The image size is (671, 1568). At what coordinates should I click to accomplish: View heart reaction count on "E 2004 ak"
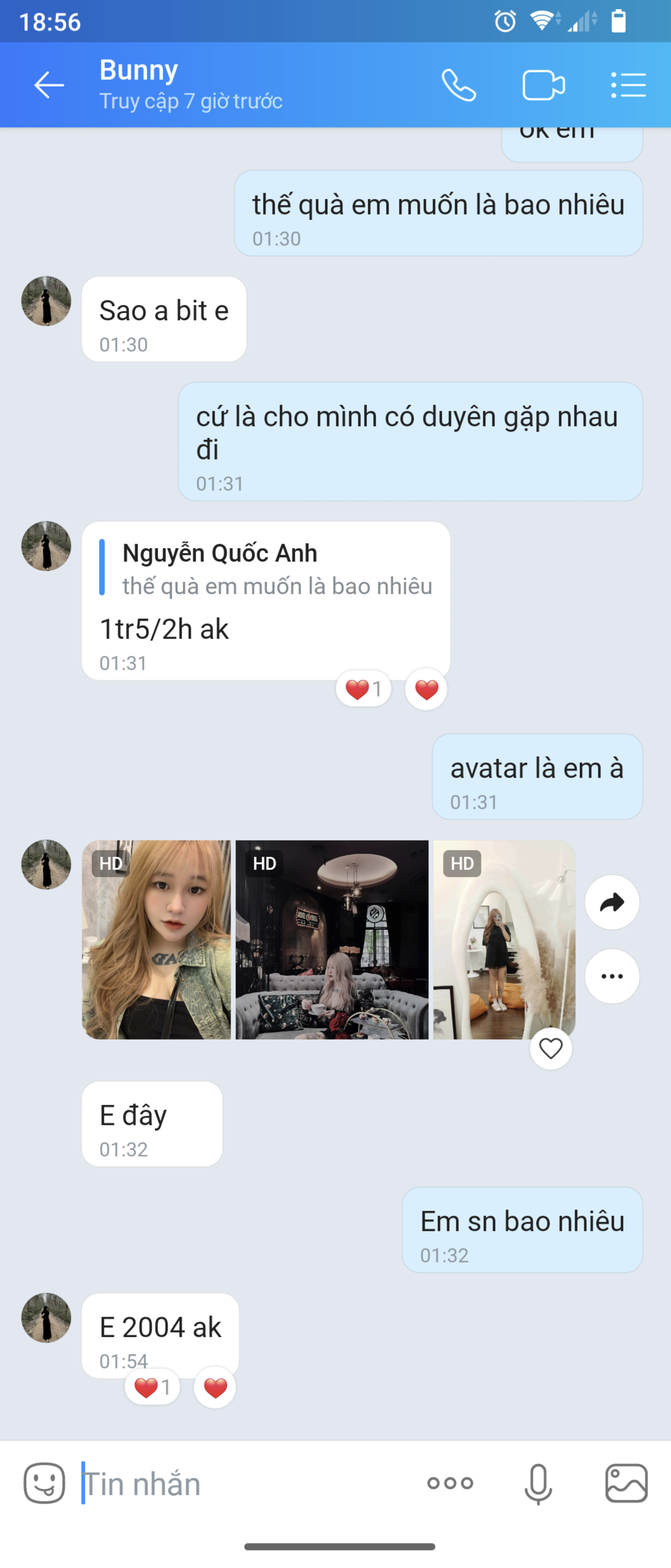(x=152, y=1387)
